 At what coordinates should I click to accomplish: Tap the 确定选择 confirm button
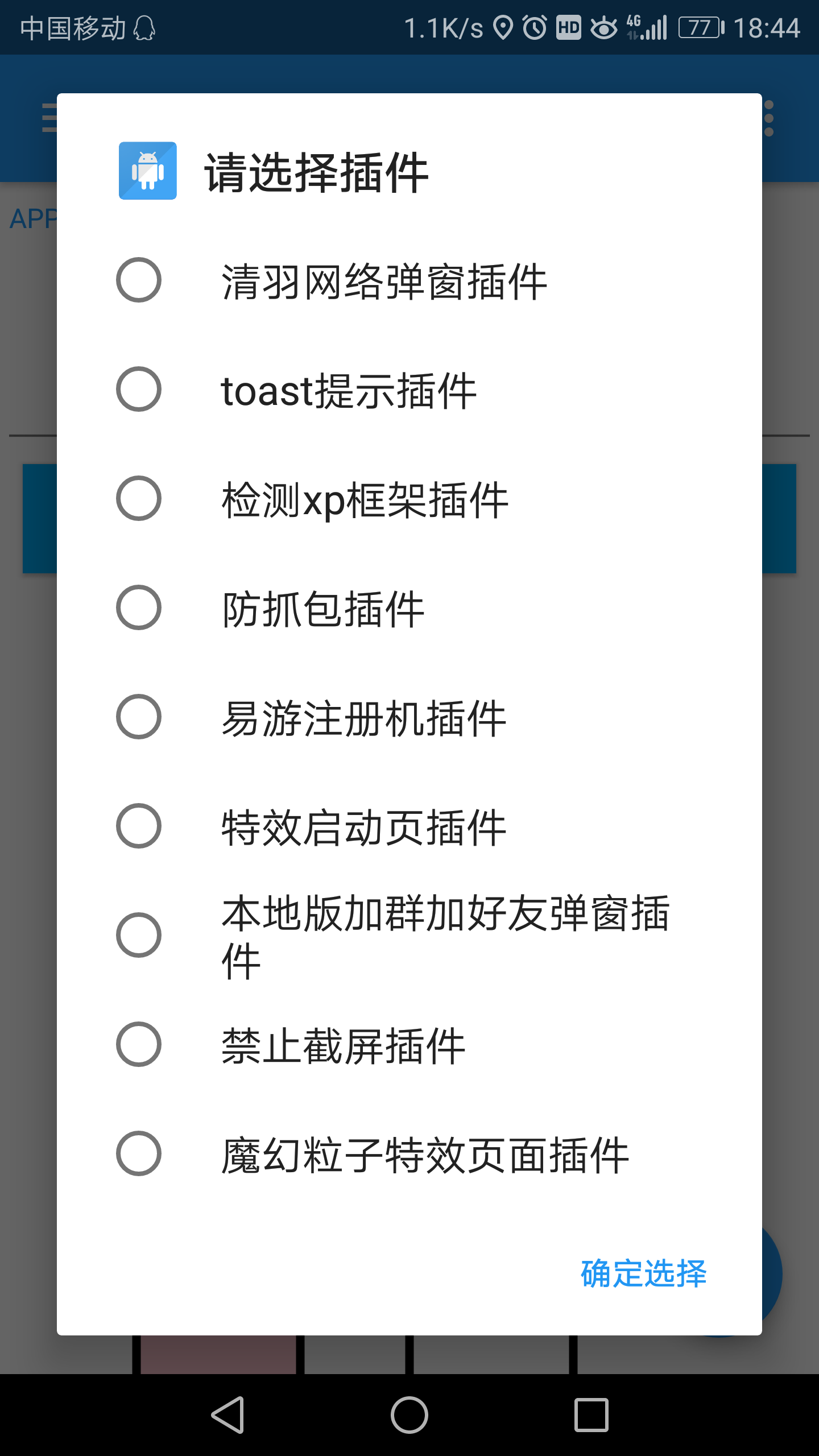tap(643, 1273)
